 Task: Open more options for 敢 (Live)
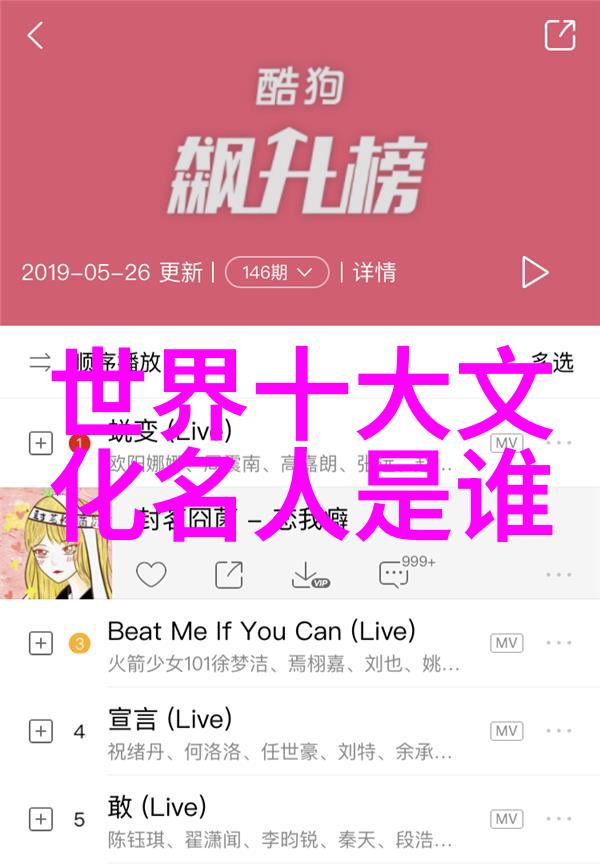point(558,819)
